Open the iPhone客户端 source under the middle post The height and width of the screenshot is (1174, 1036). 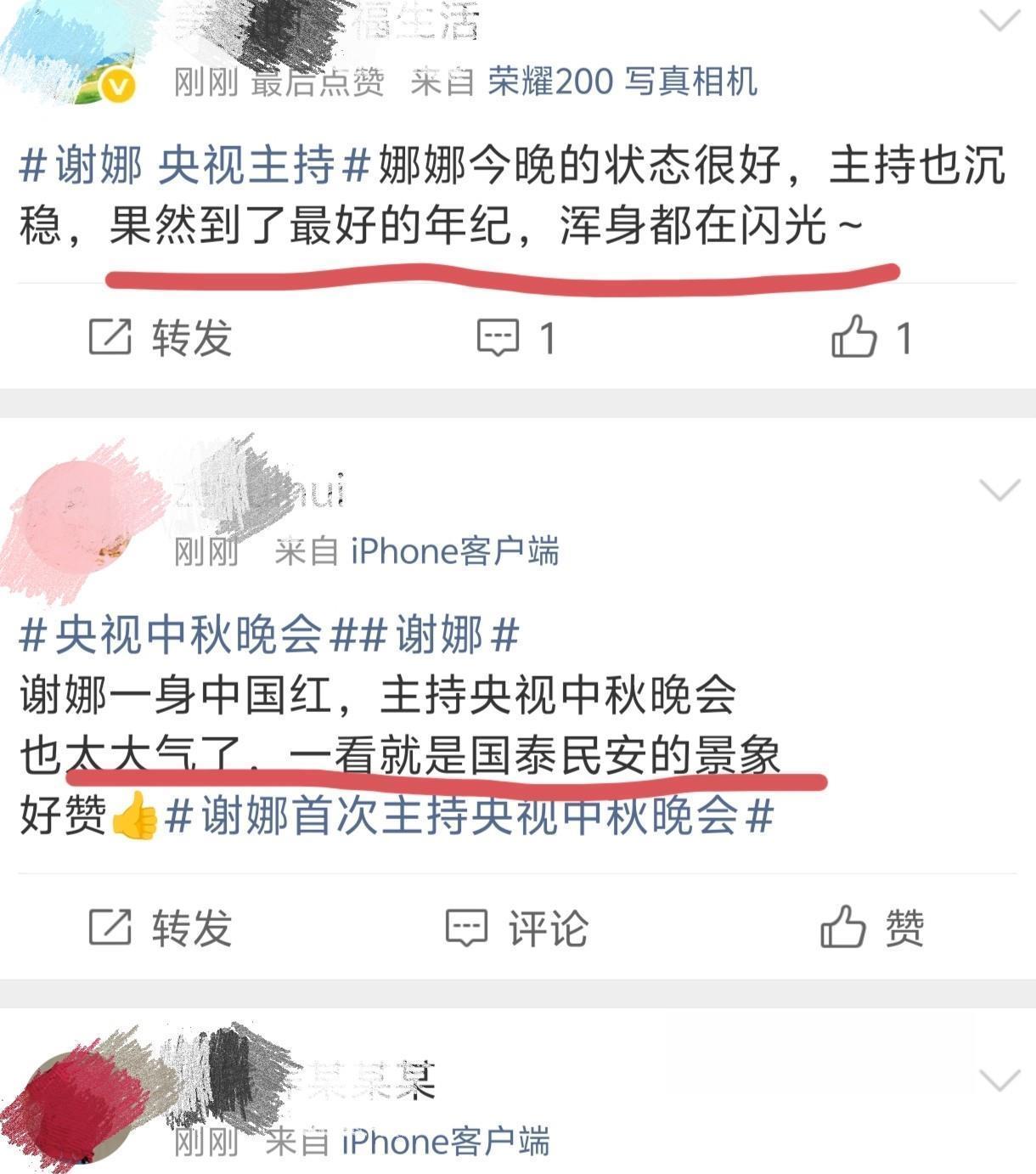(454, 552)
